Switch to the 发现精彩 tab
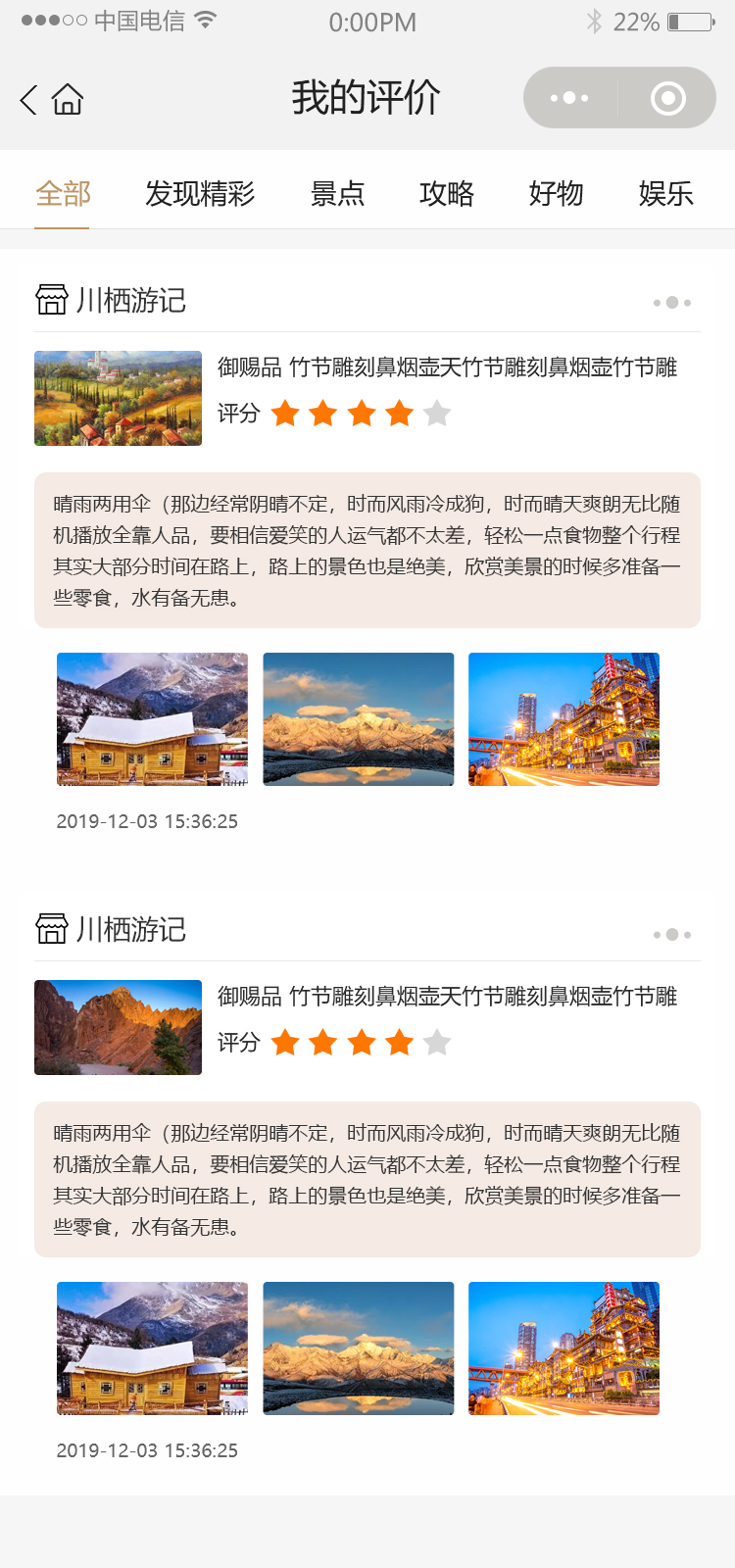The image size is (735, 1568). click(201, 194)
